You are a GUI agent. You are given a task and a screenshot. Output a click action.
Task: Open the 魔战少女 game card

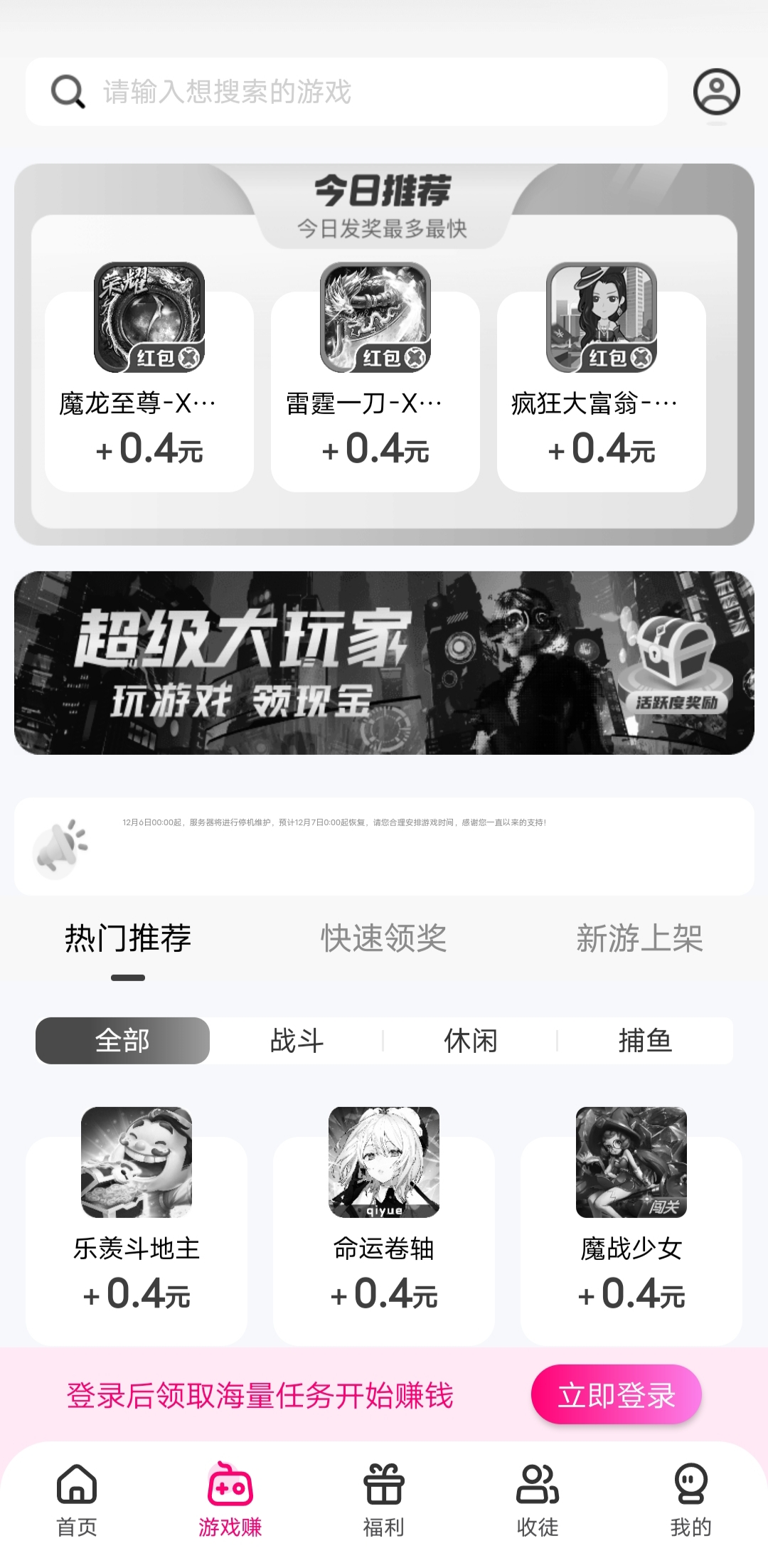[x=631, y=1224]
